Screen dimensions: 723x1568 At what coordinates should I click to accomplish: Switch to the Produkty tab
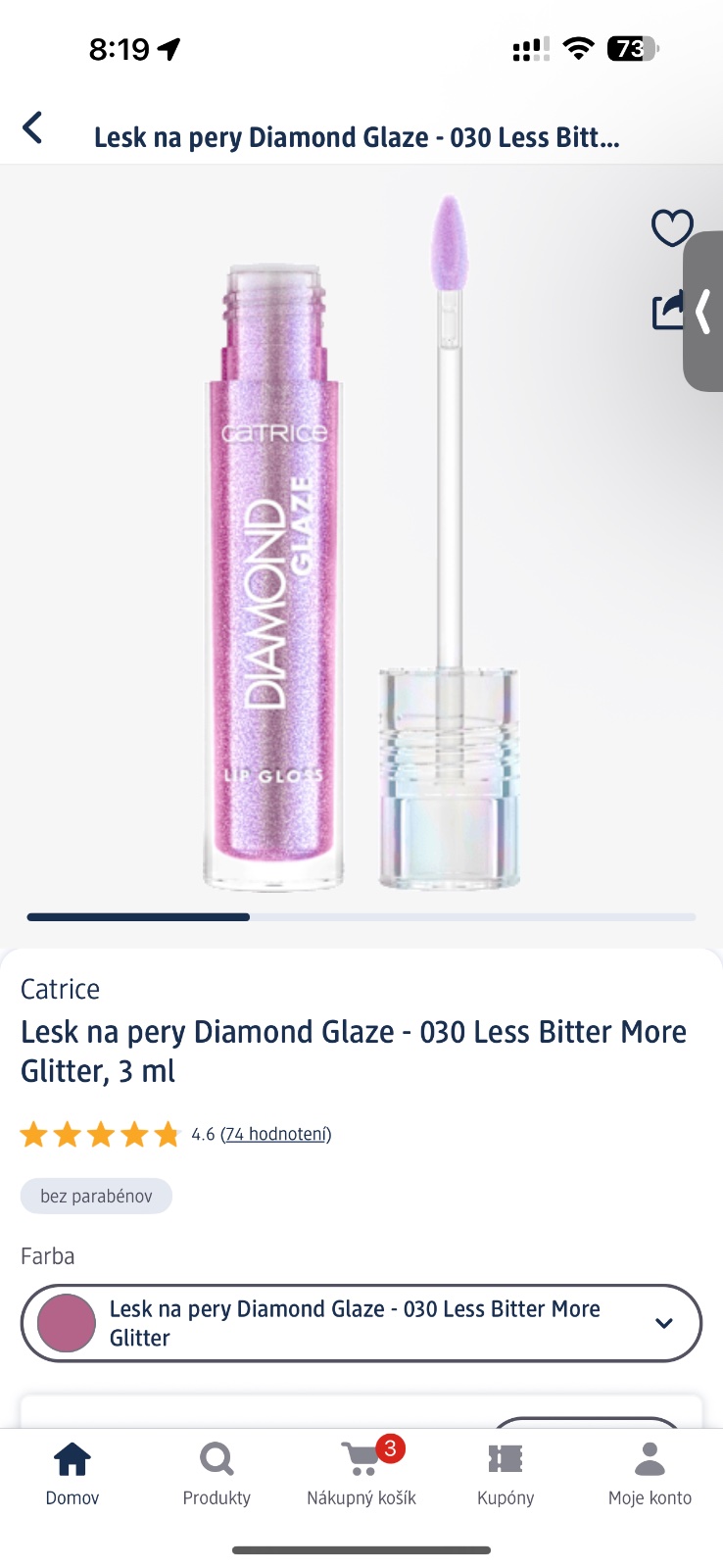[x=217, y=1472]
